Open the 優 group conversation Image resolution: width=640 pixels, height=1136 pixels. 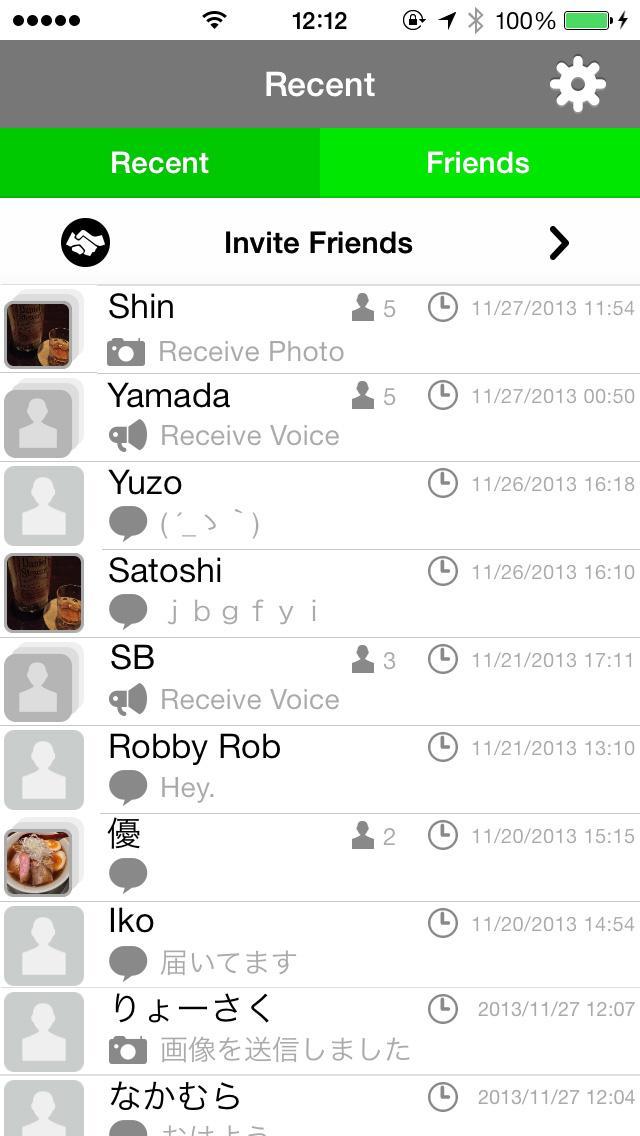coord(320,856)
